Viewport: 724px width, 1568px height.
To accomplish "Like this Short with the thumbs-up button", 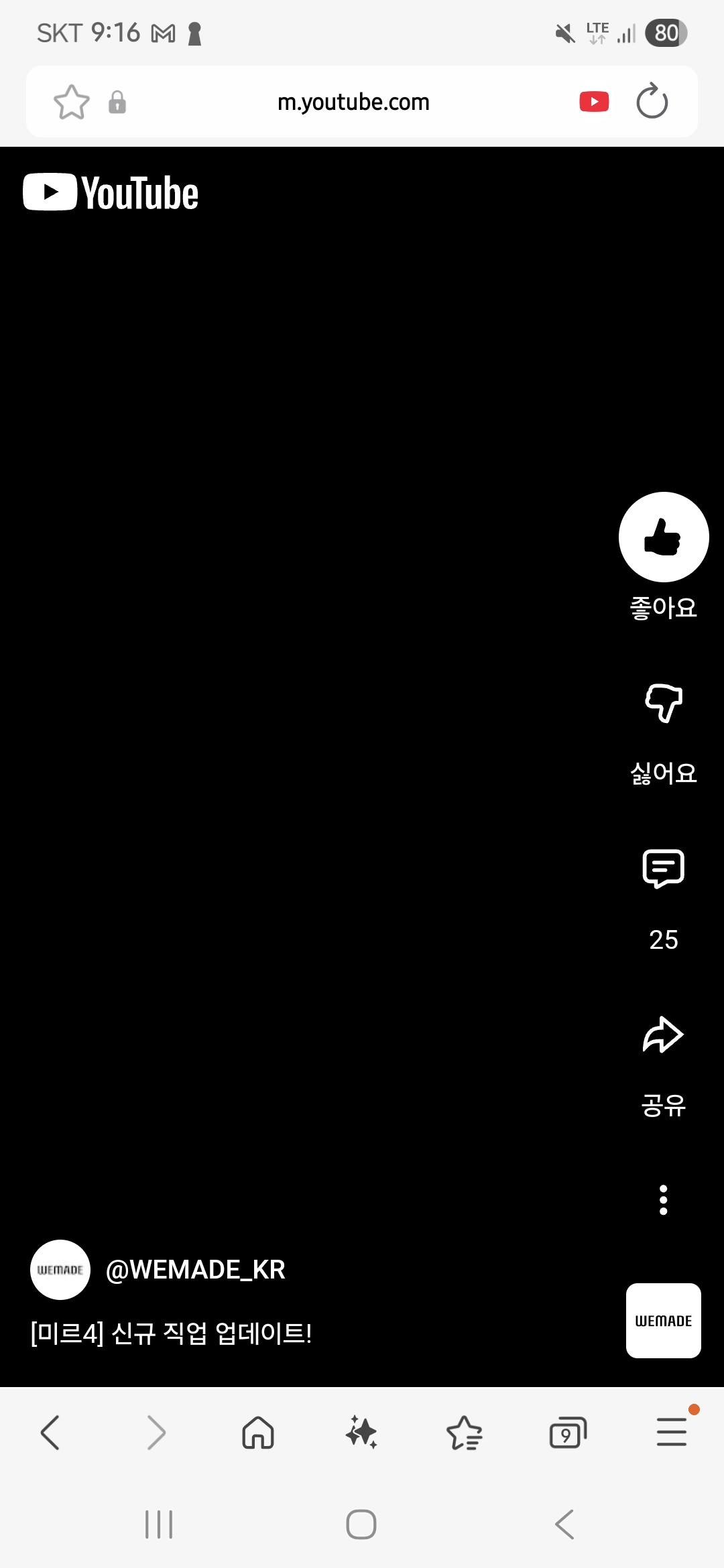I will pyautogui.click(x=663, y=537).
